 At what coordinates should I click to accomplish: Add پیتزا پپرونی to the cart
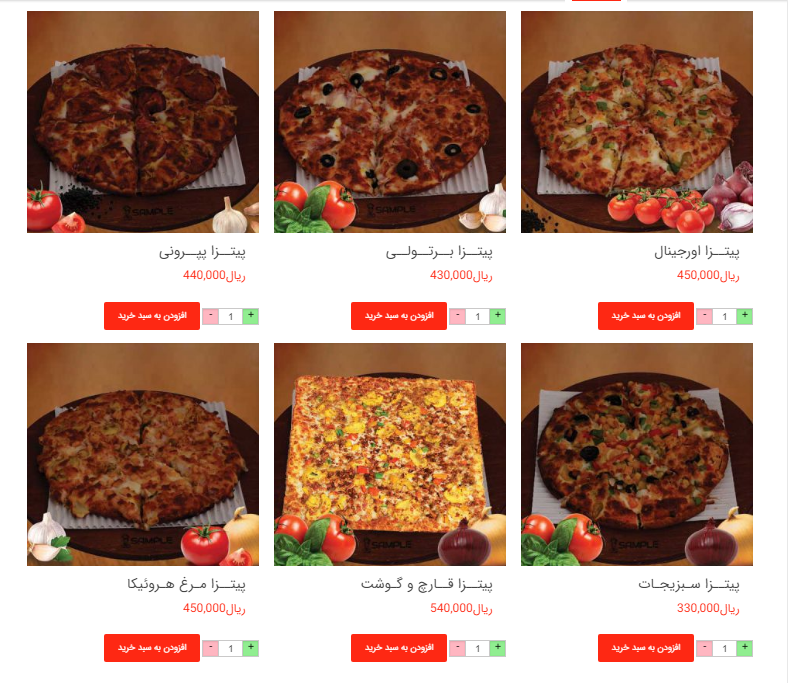point(151,316)
